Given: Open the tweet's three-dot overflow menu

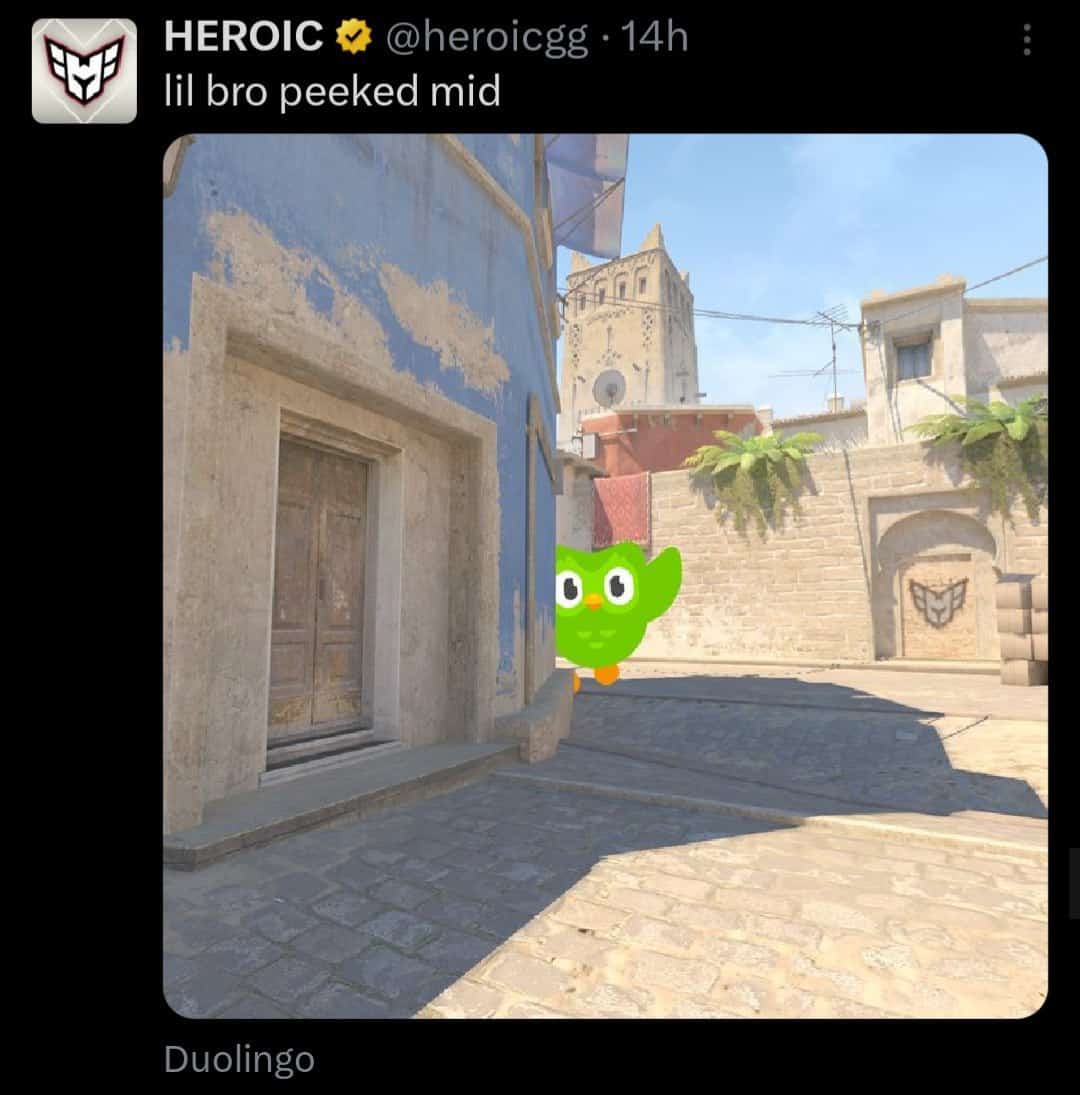Looking at the screenshot, I should (1025, 40).
